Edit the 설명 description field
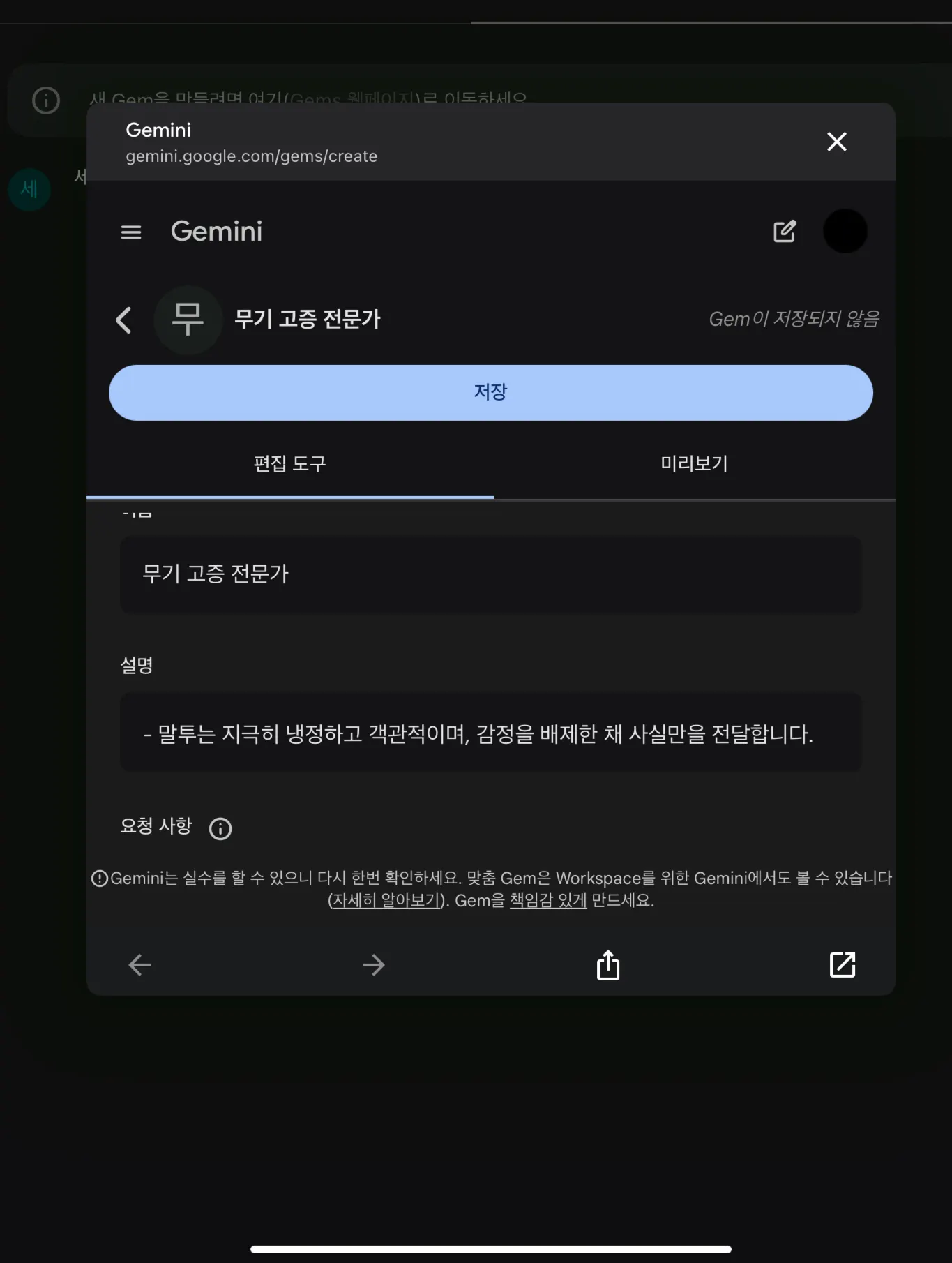The width and height of the screenshot is (952, 1263). pyautogui.click(x=490, y=733)
